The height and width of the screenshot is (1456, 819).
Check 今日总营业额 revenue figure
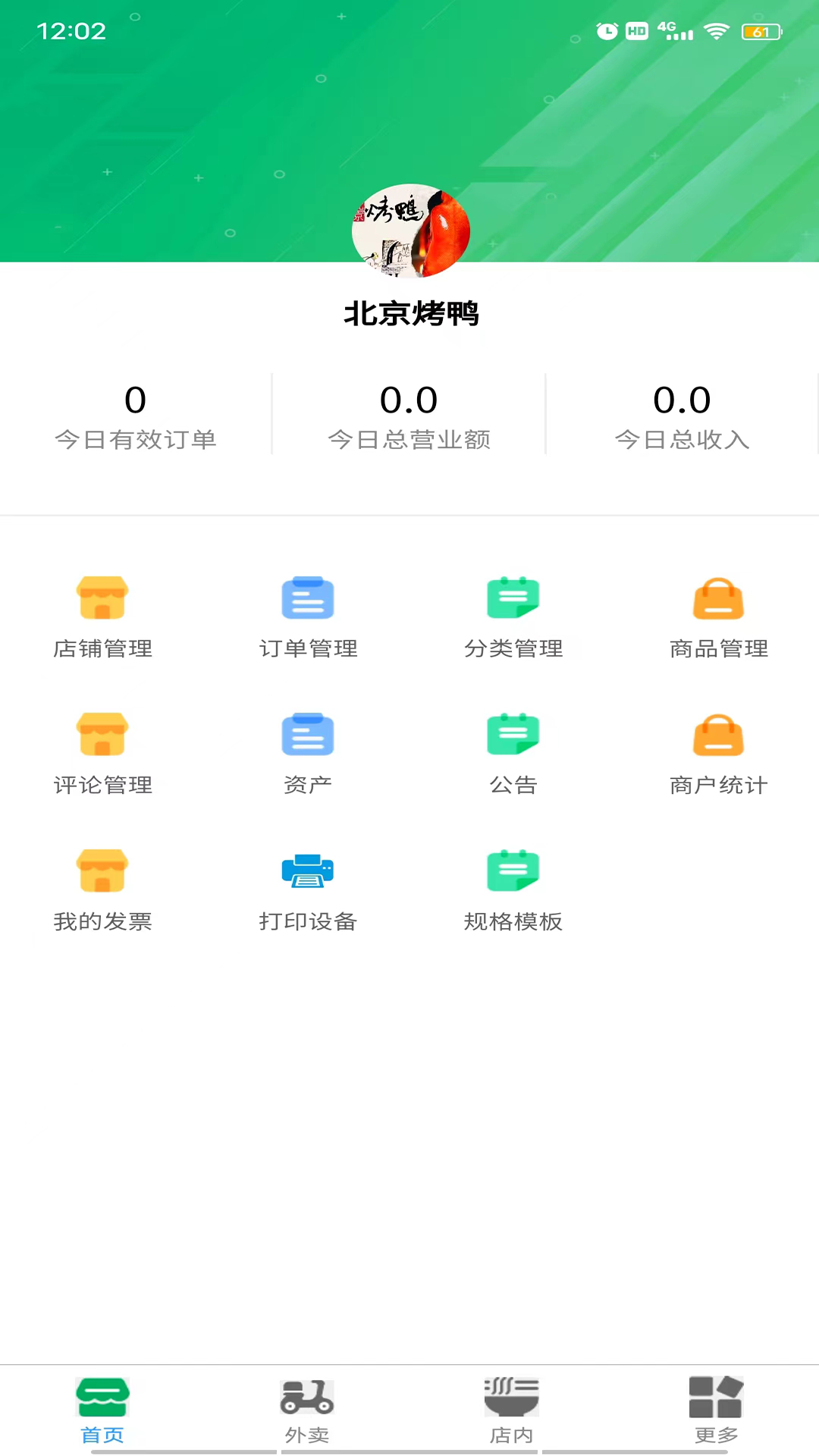point(409,413)
